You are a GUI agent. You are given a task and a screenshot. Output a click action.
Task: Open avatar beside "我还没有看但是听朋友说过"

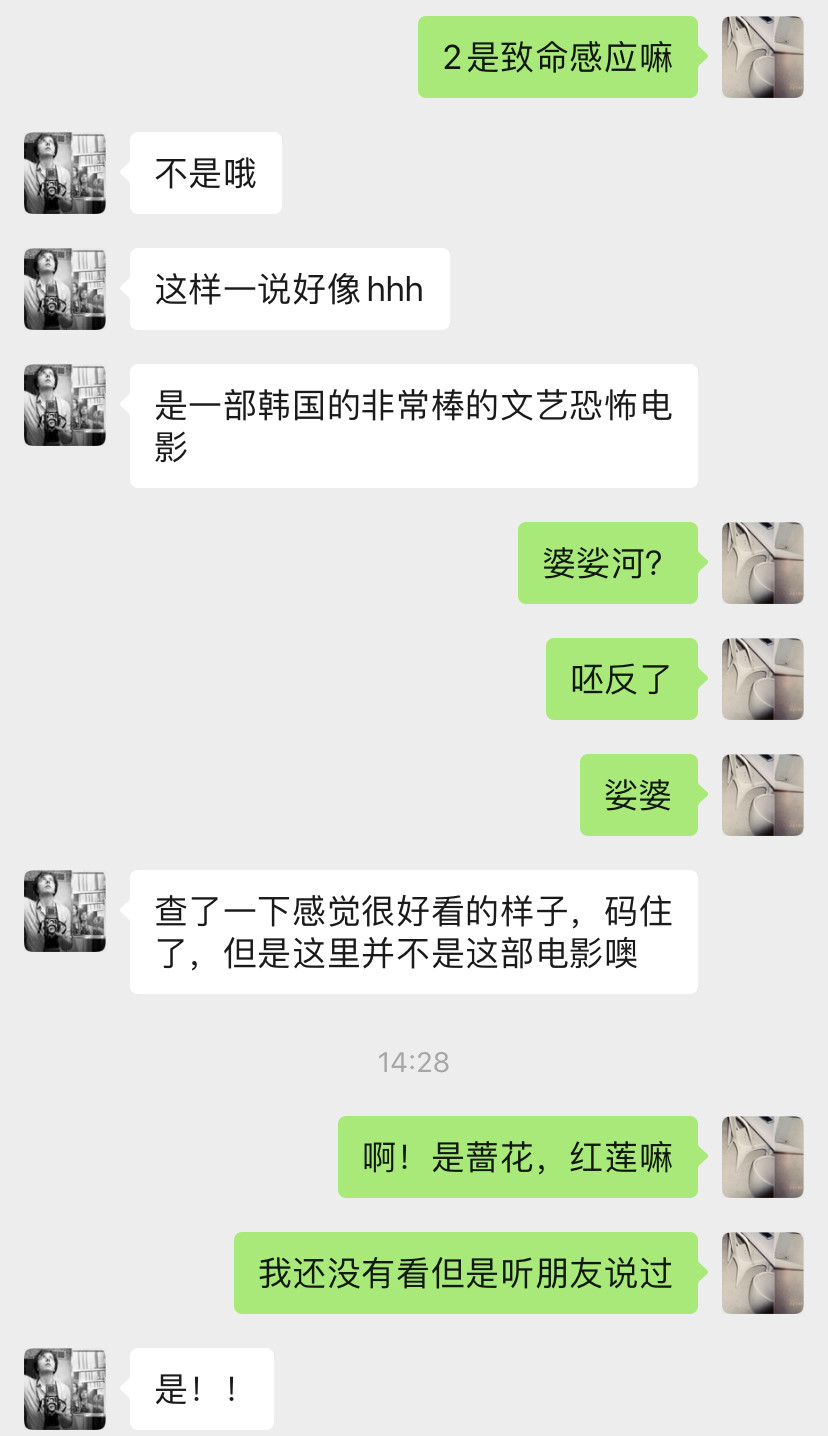762,1273
